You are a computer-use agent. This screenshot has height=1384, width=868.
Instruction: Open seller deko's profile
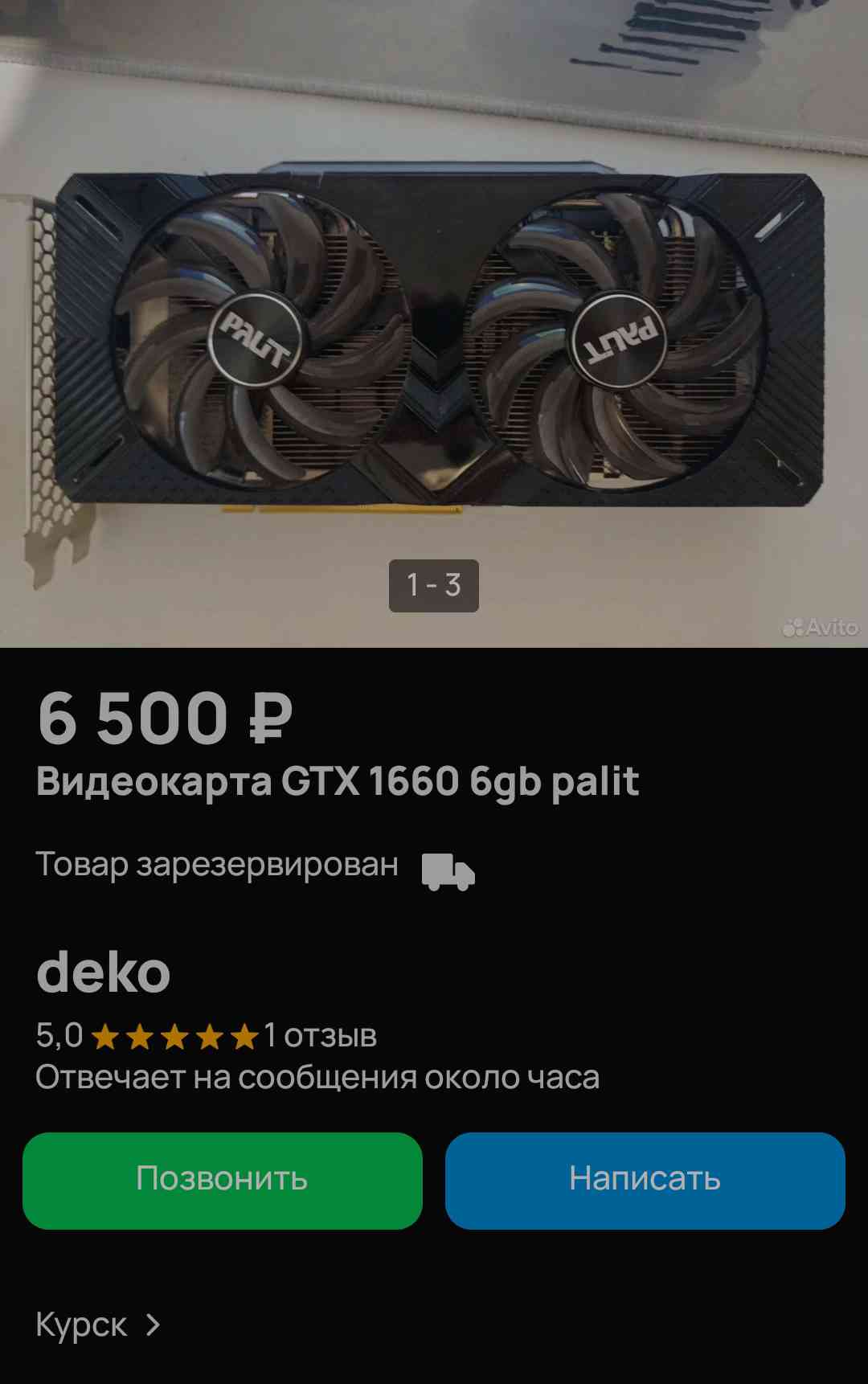click(104, 972)
